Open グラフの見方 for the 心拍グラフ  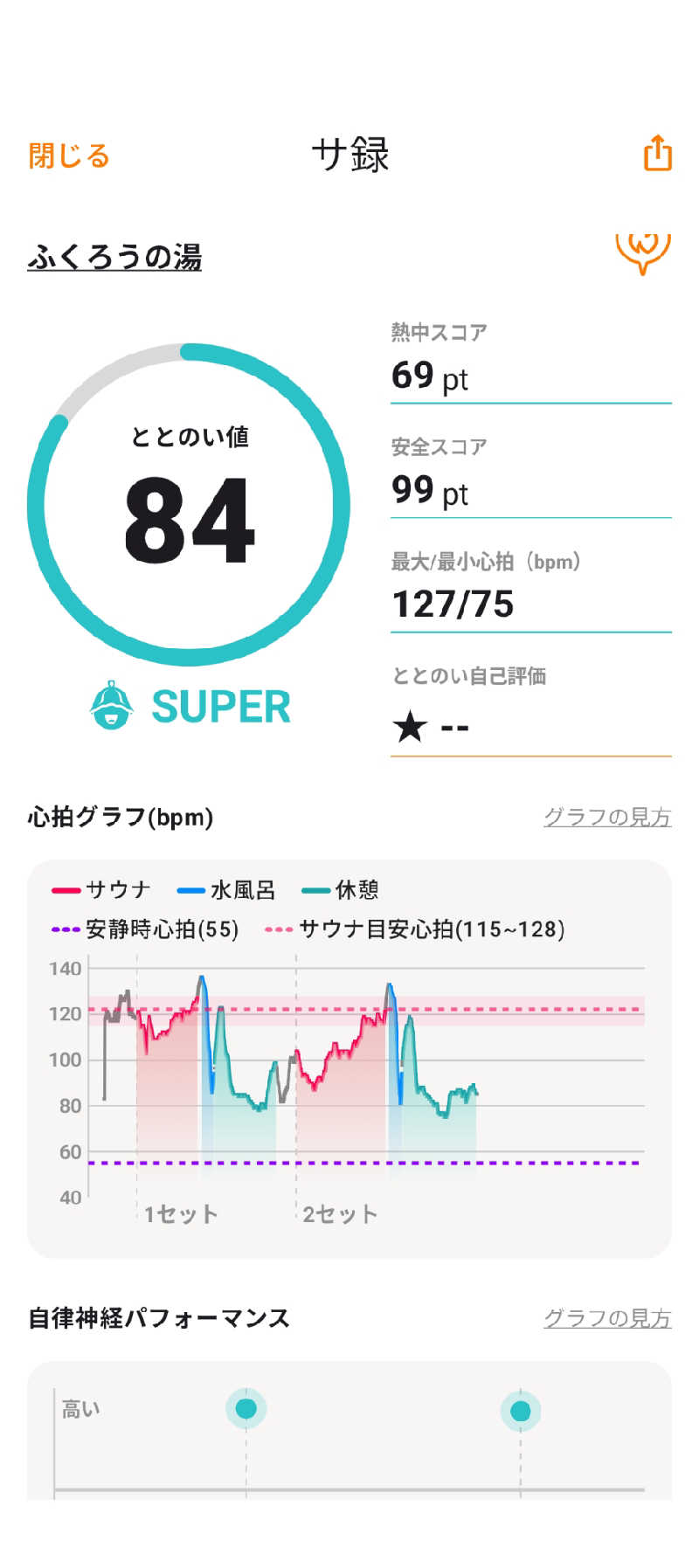pos(607,817)
